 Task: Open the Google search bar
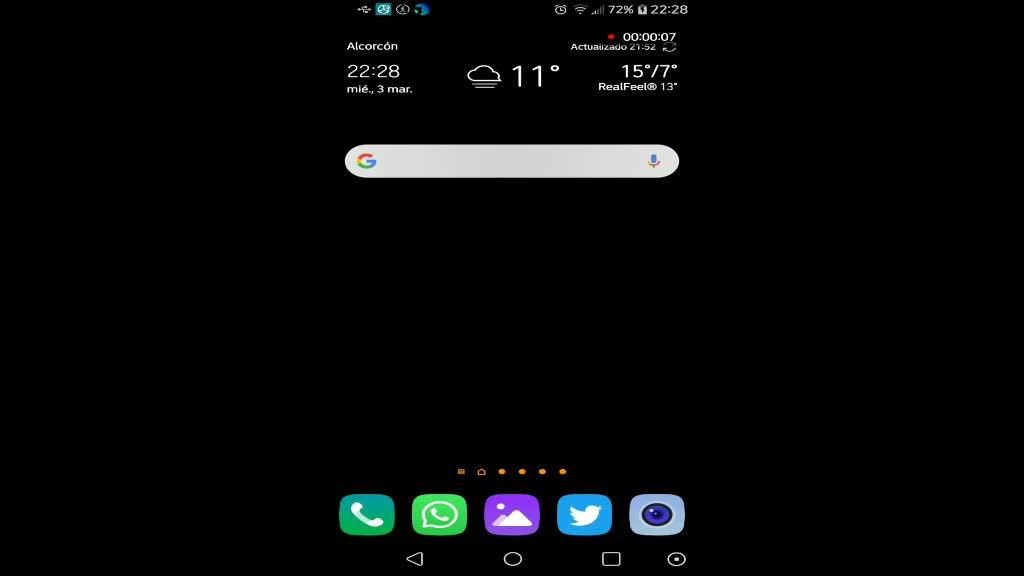(x=500, y=161)
